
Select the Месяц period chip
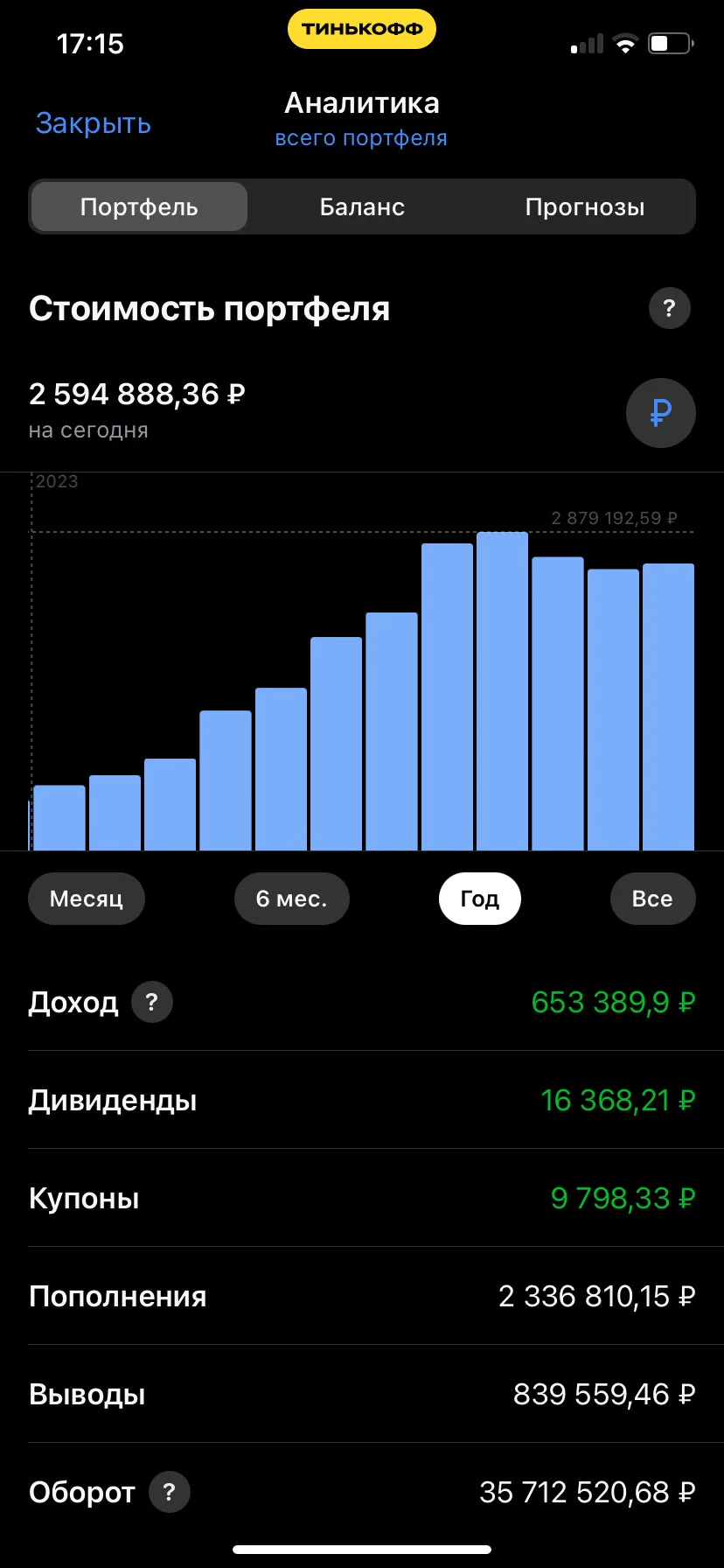(x=87, y=899)
